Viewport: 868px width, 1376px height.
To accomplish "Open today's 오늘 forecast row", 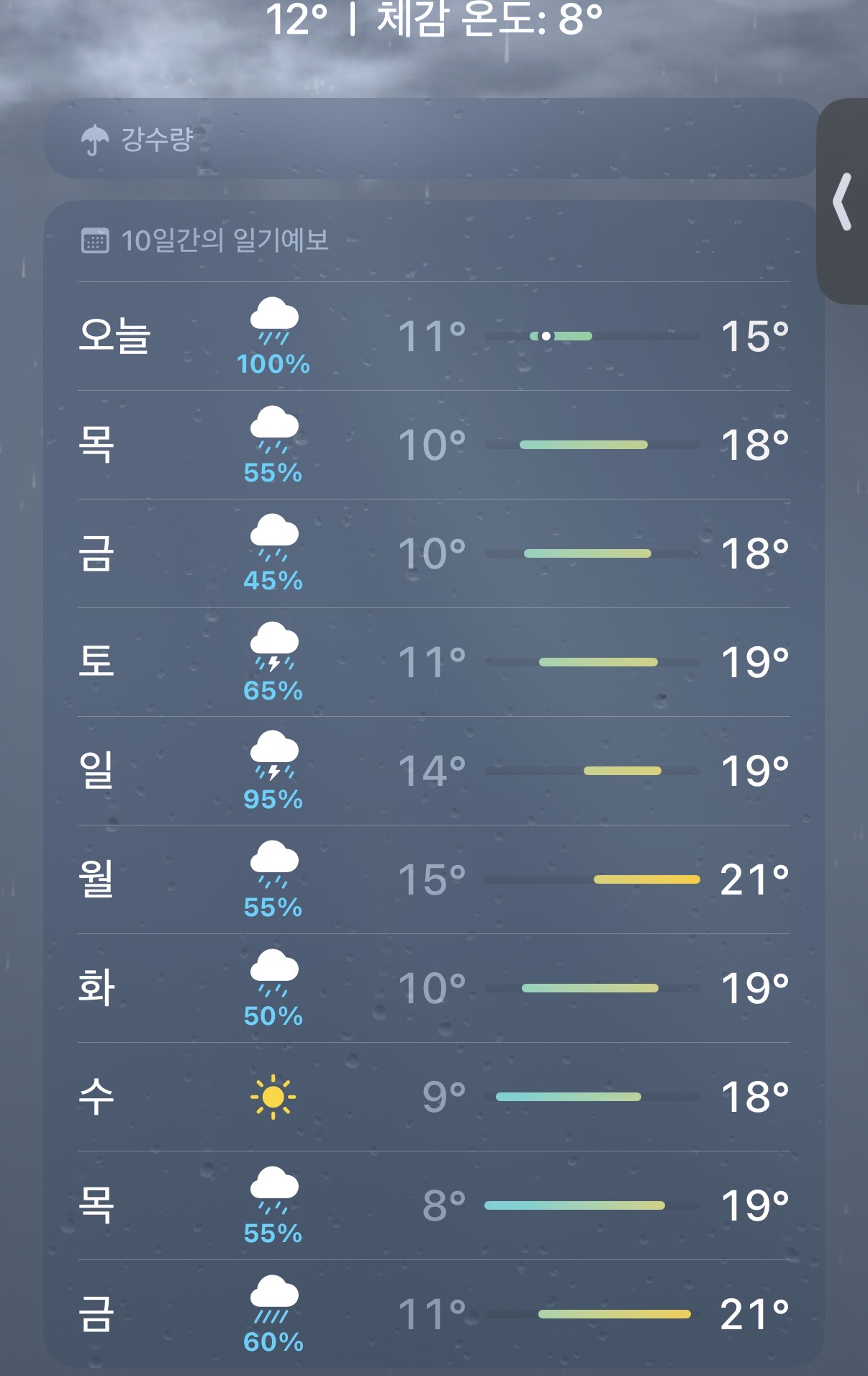I will (433, 336).
